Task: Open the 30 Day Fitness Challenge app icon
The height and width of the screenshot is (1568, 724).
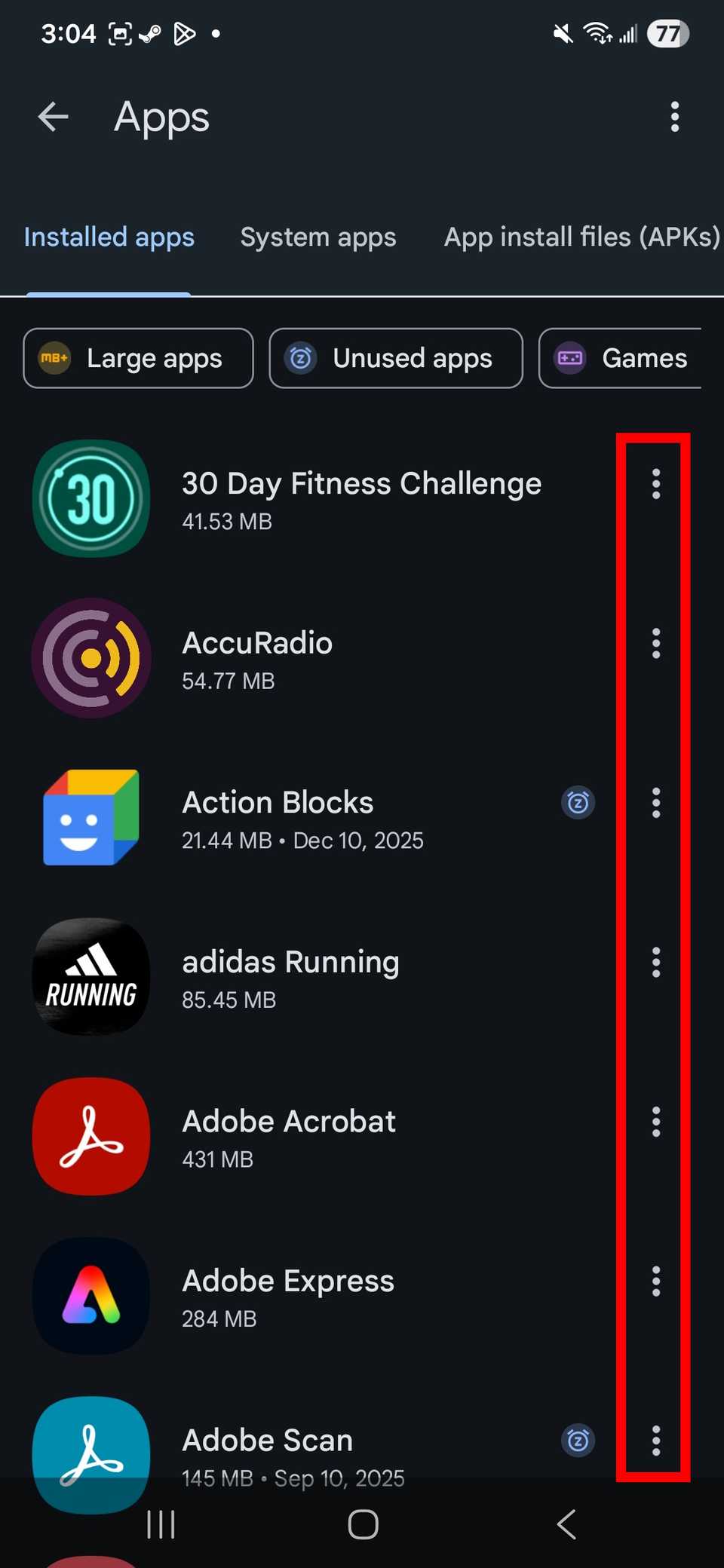Action: (x=90, y=498)
